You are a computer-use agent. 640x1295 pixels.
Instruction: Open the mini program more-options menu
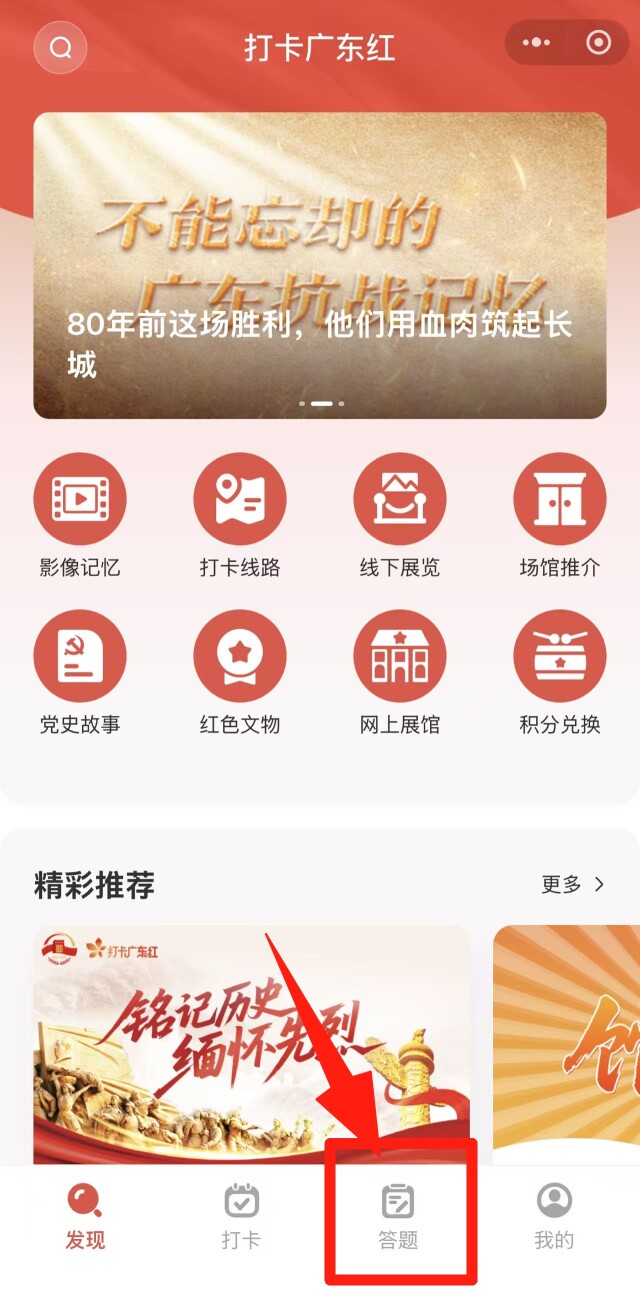(537, 43)
